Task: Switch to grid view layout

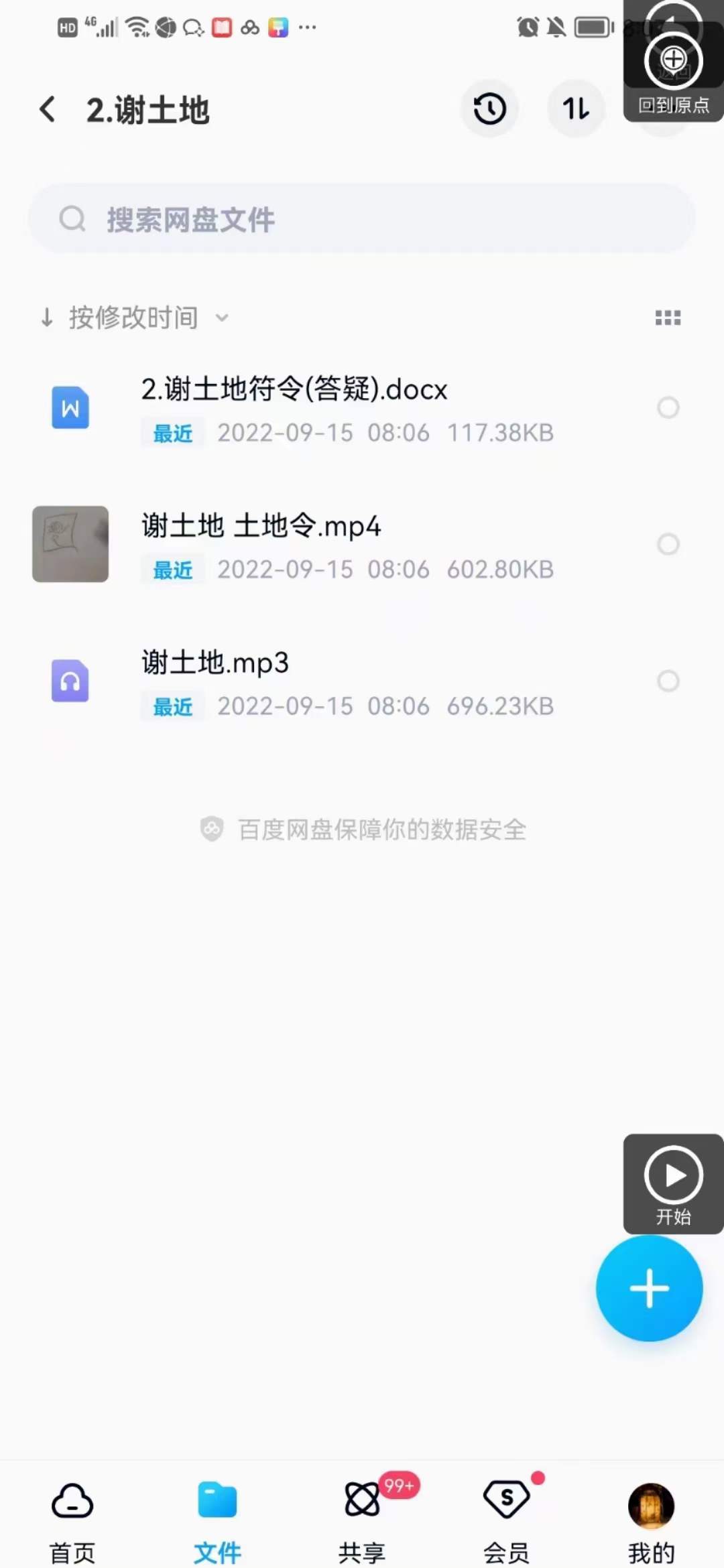Action: (x=668, y=317)
